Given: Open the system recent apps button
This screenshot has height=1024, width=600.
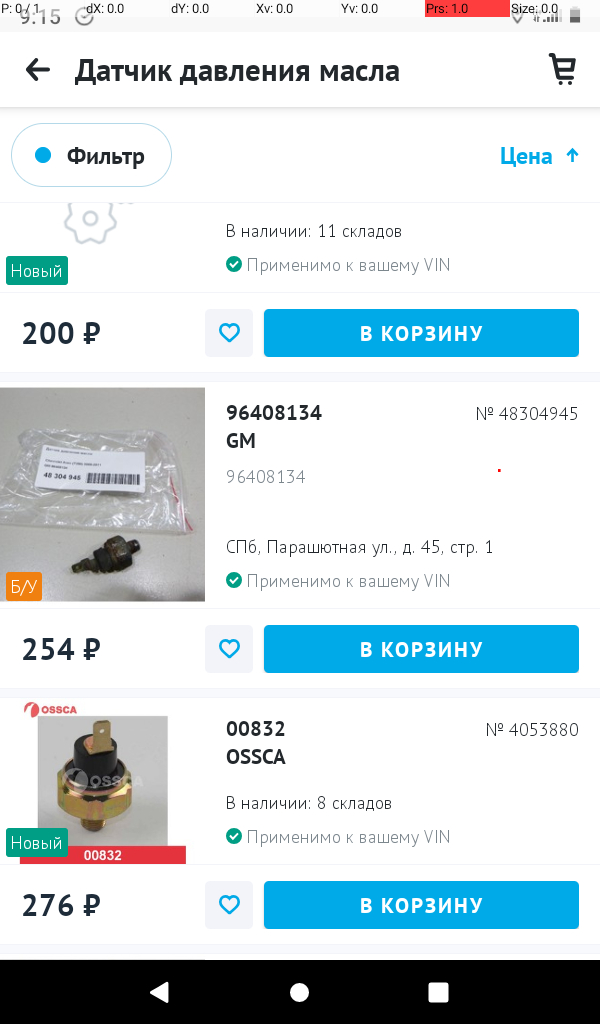Looking at the screenshot, I should pos(438,991).
